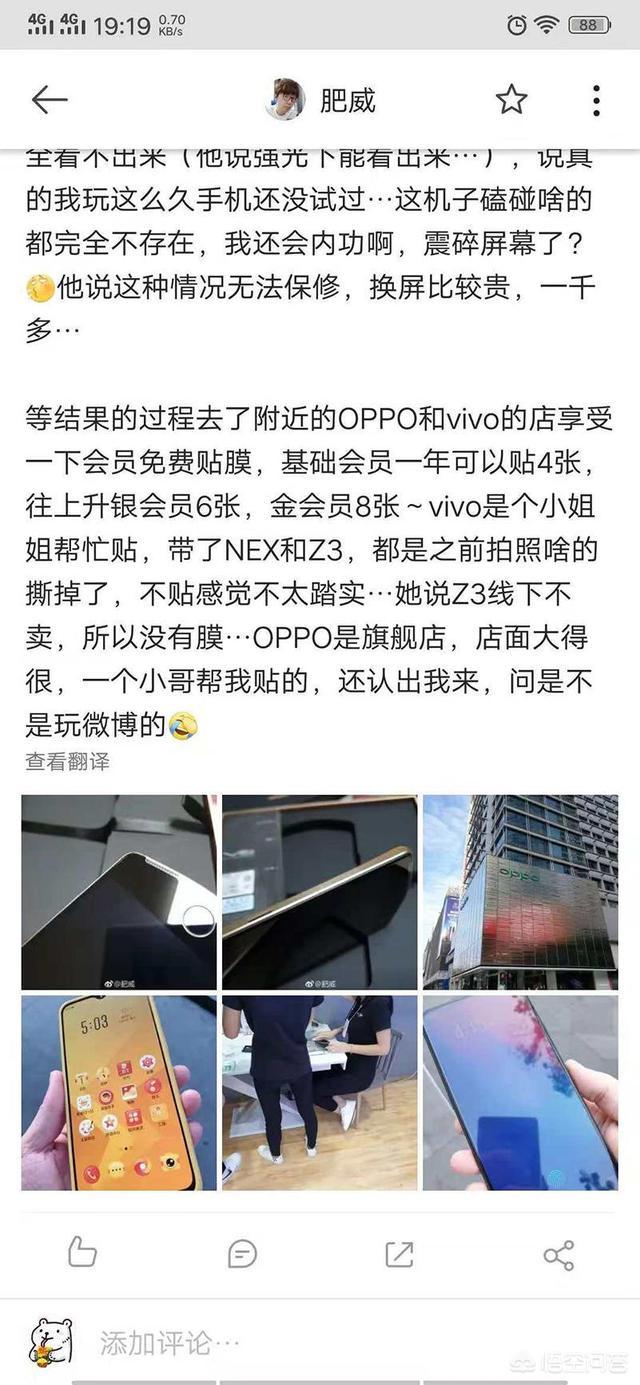
Task: Like this post with the thumbs-up icon
Action: (82, 1252)
